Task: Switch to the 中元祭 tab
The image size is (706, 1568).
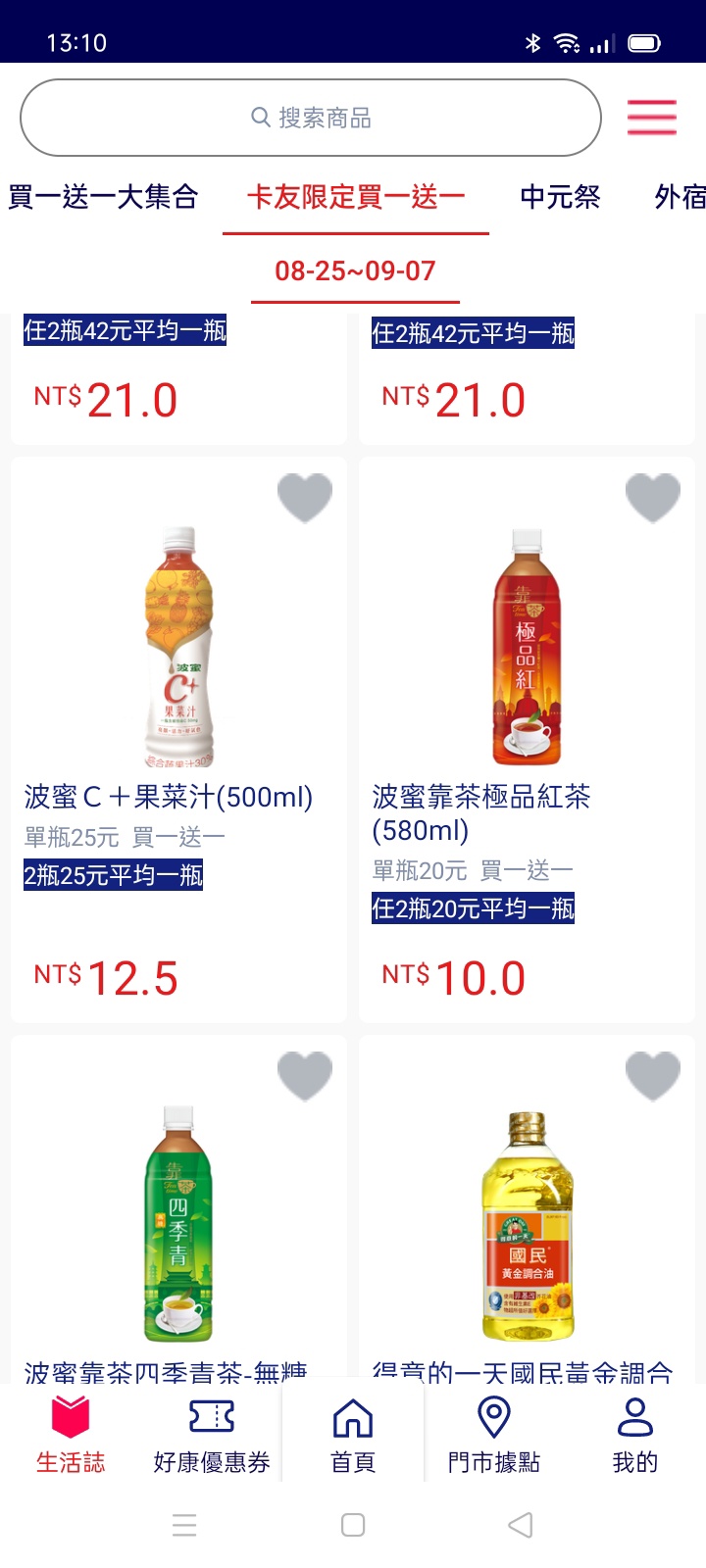Action: (x=560, y=197)
